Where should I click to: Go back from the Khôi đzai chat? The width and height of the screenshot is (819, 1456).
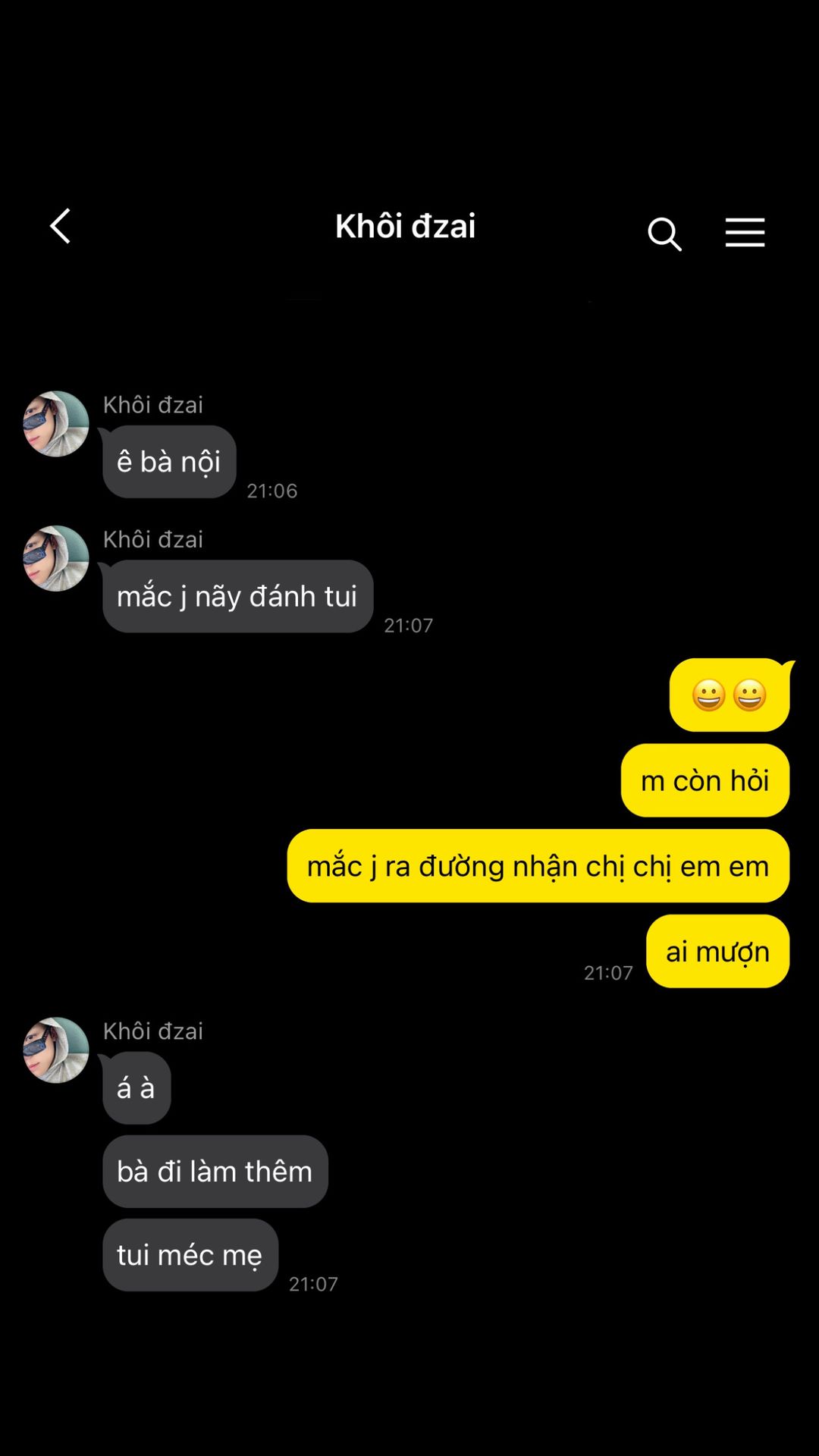click(x=61, y=226)
